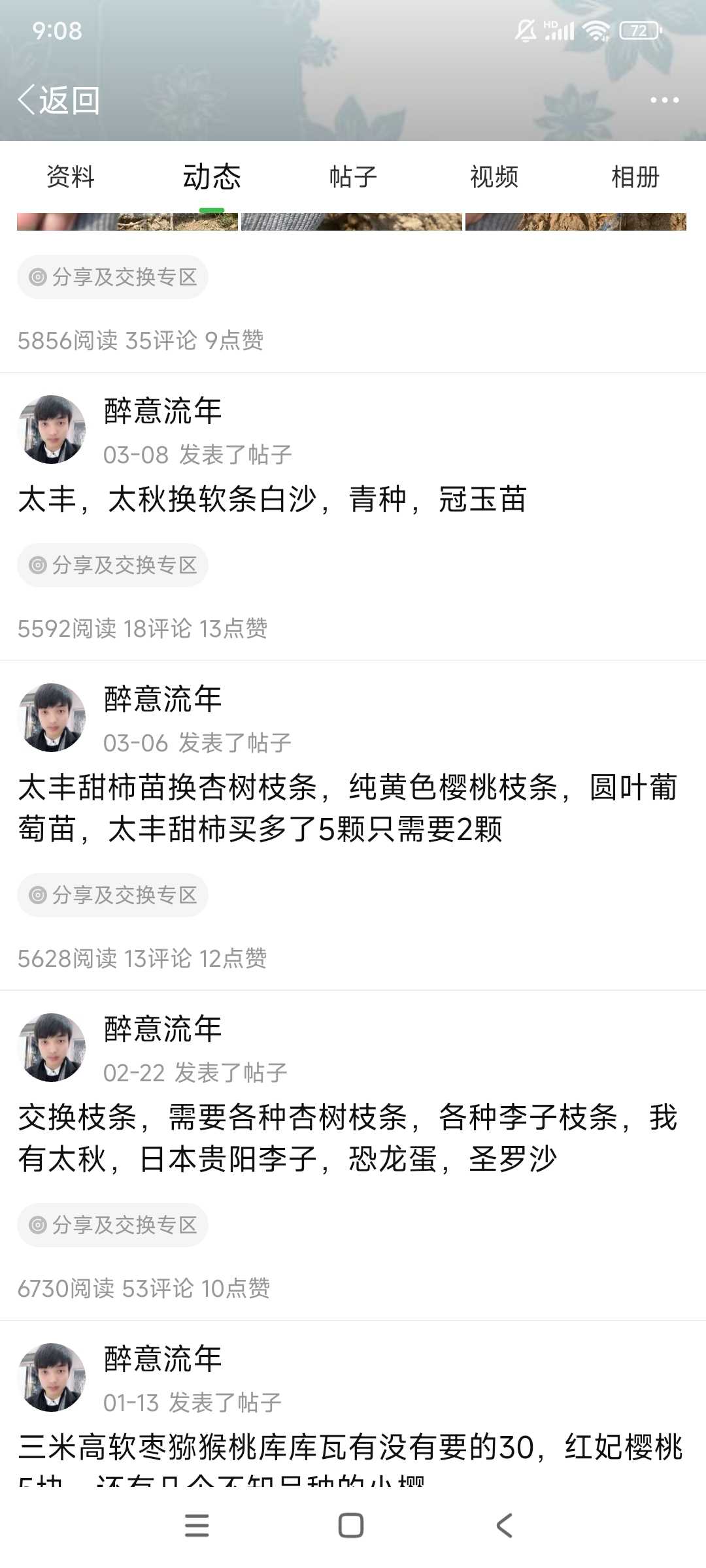The width and height of the screenshot is (706, 1568).
Task: Open the avatar on the 03-06 post
Action: click(x=52, y=717)
